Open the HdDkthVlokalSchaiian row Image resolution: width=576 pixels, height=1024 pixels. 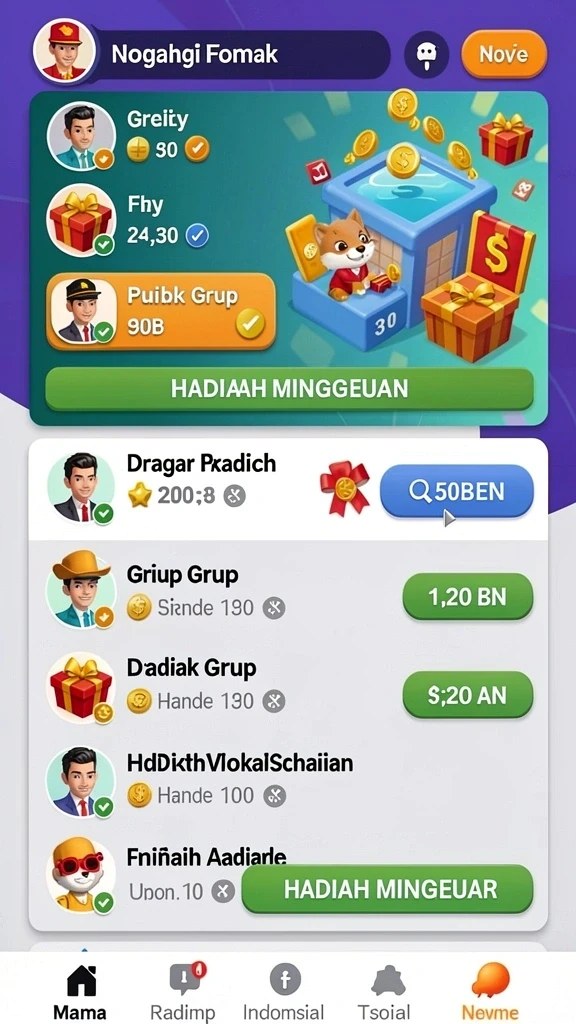click(x=288, y=778)
